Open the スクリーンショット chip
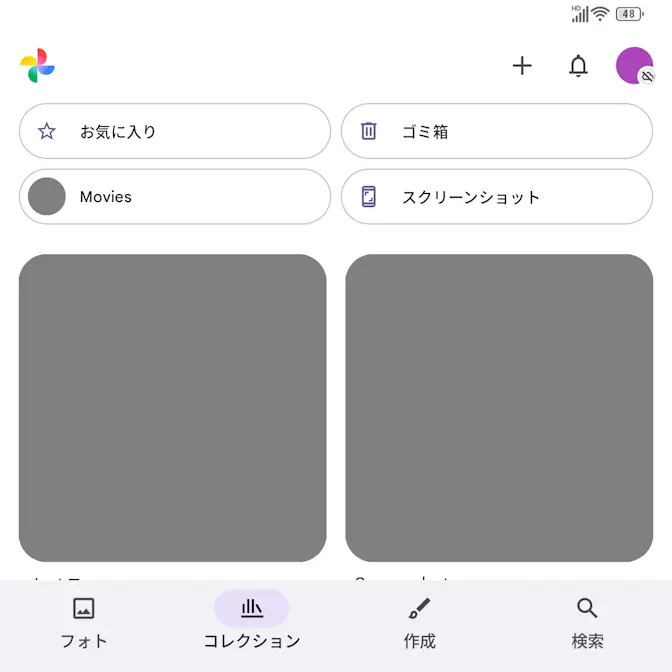 [497, 197]
